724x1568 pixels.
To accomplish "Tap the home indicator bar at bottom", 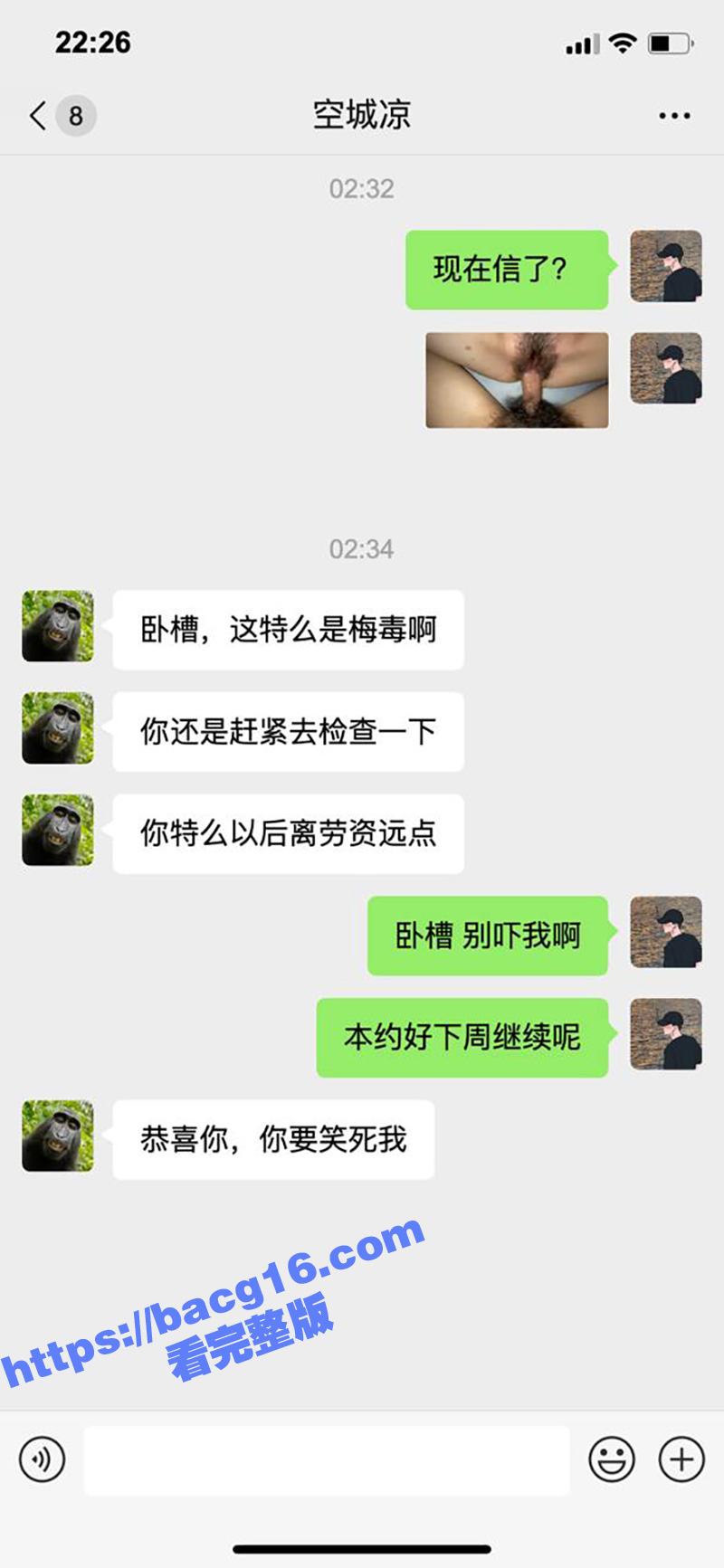I will [x=362, y=1551].
